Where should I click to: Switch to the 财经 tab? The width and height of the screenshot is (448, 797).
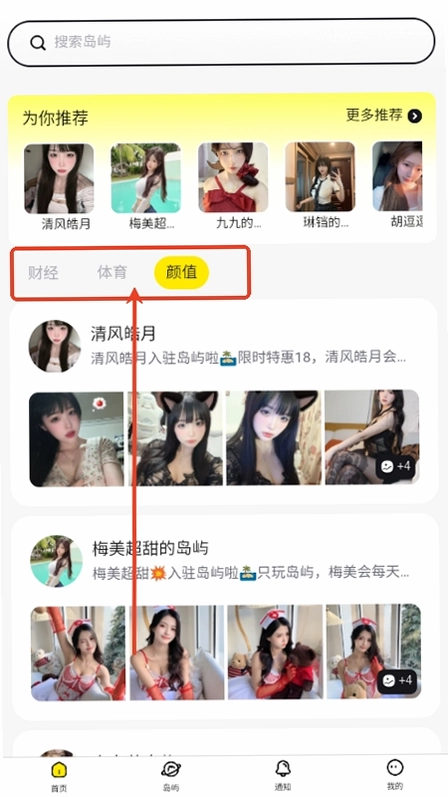[x=43, y=272]
